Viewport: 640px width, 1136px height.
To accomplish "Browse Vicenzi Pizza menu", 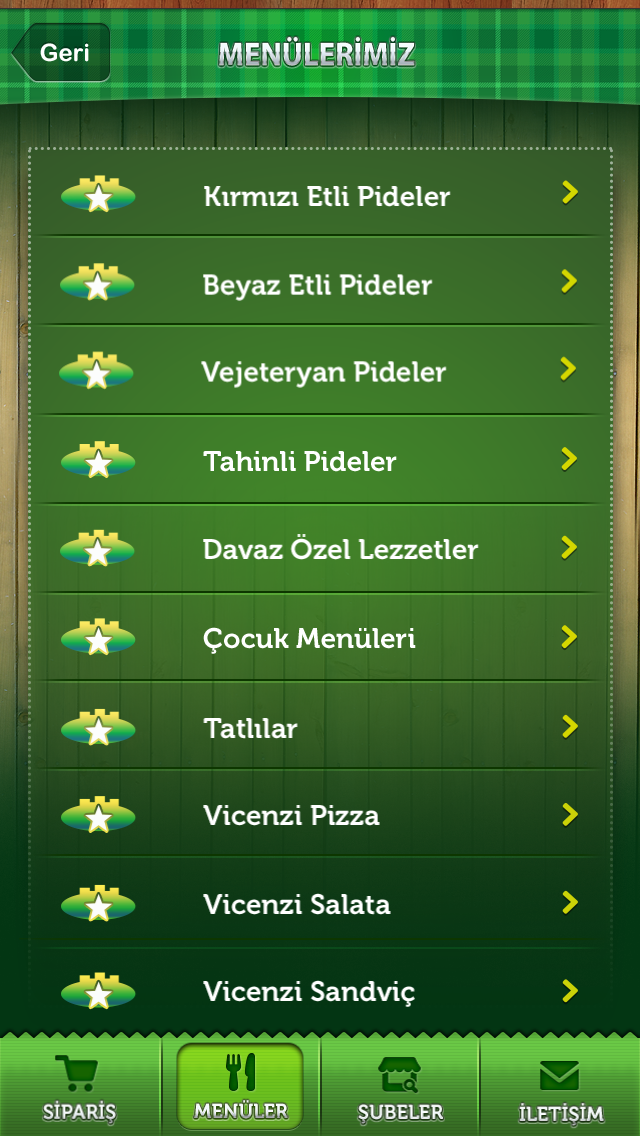I will [x=320, y=815].
